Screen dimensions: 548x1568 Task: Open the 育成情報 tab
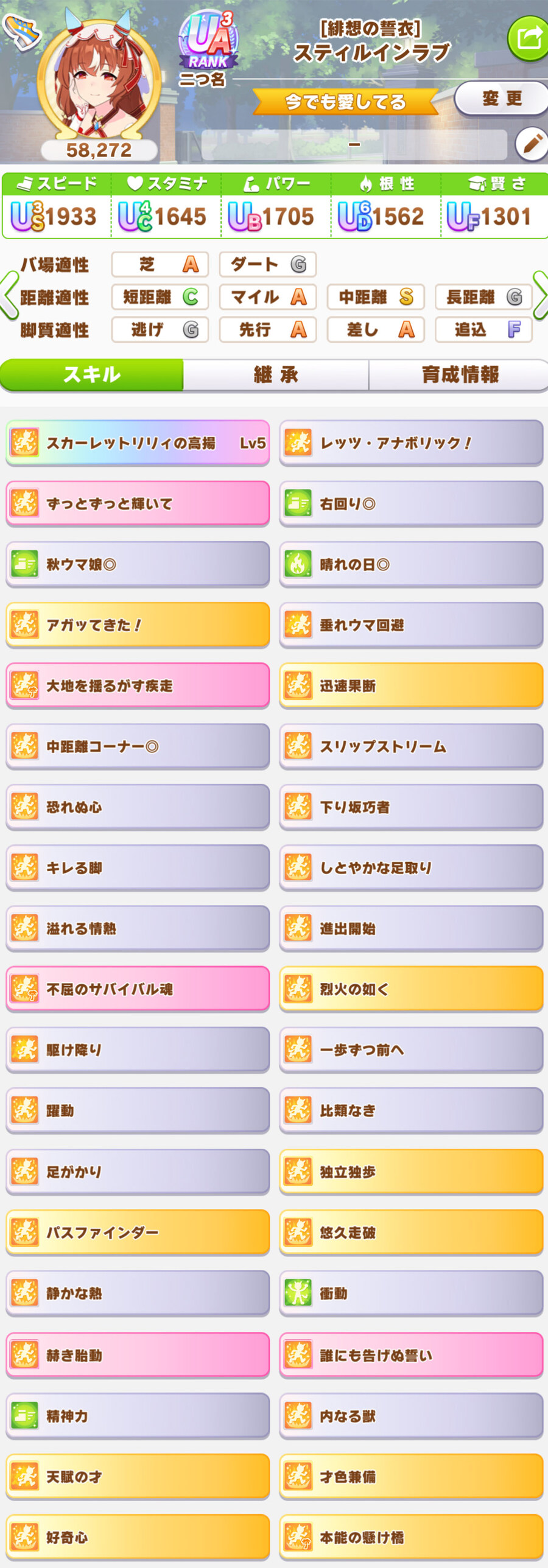[460, 376]
